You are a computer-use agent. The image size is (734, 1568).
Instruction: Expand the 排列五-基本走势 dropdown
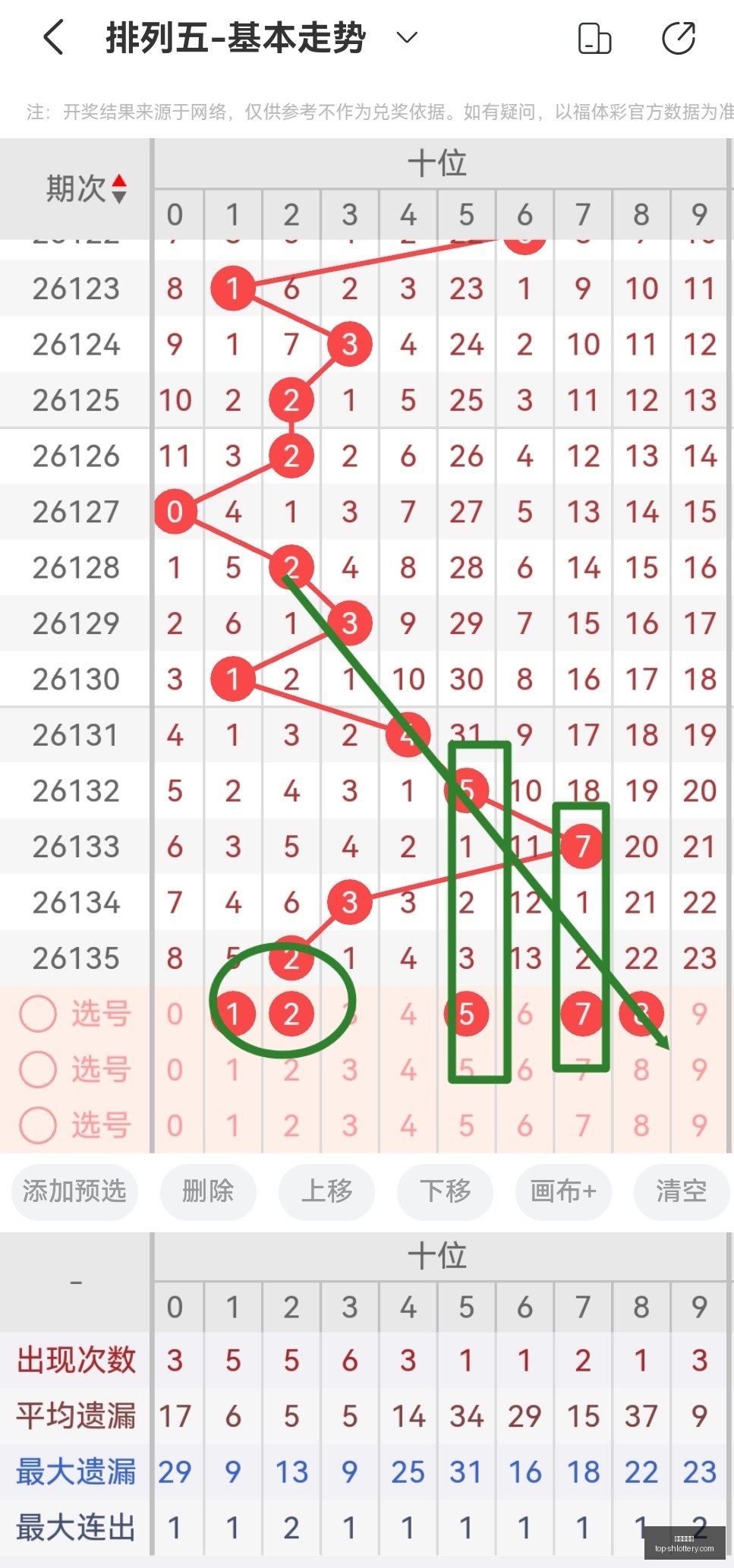(408, 37)
